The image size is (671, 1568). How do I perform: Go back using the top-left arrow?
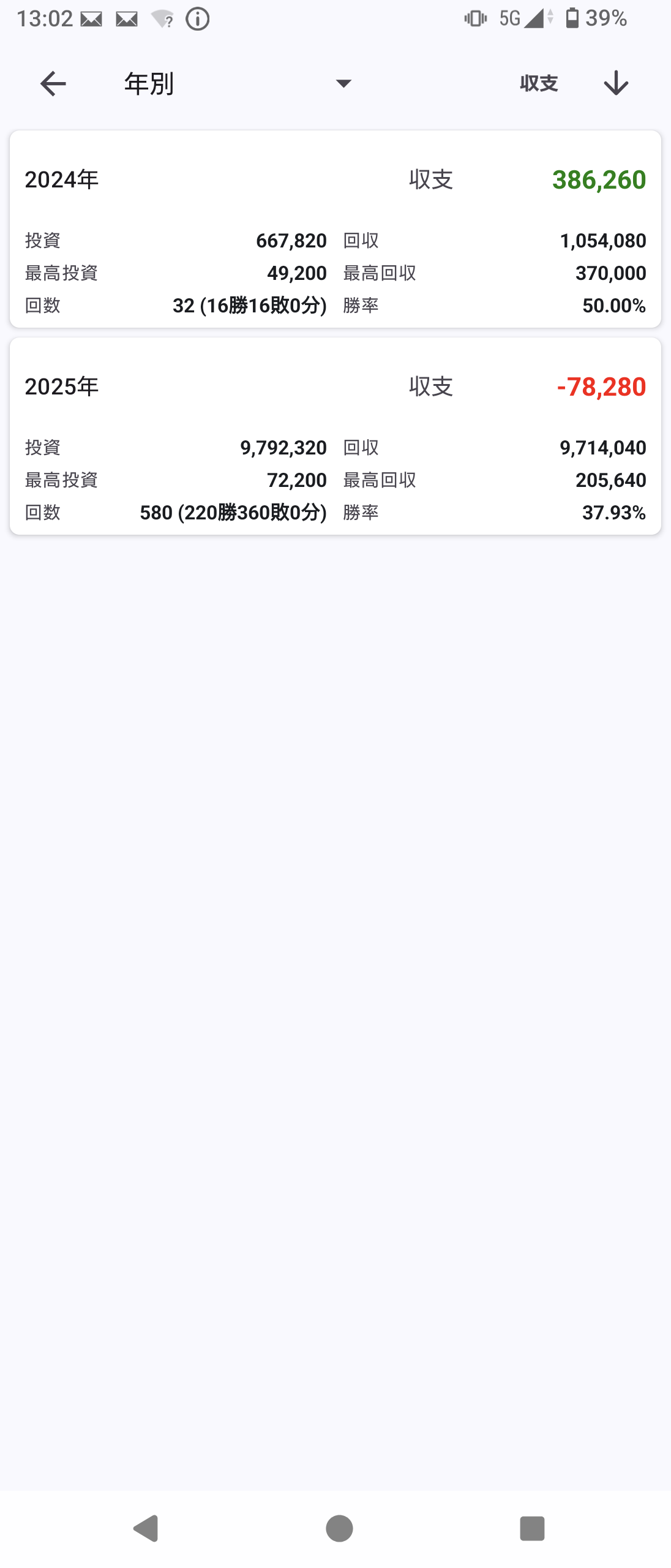click(53, 83)
